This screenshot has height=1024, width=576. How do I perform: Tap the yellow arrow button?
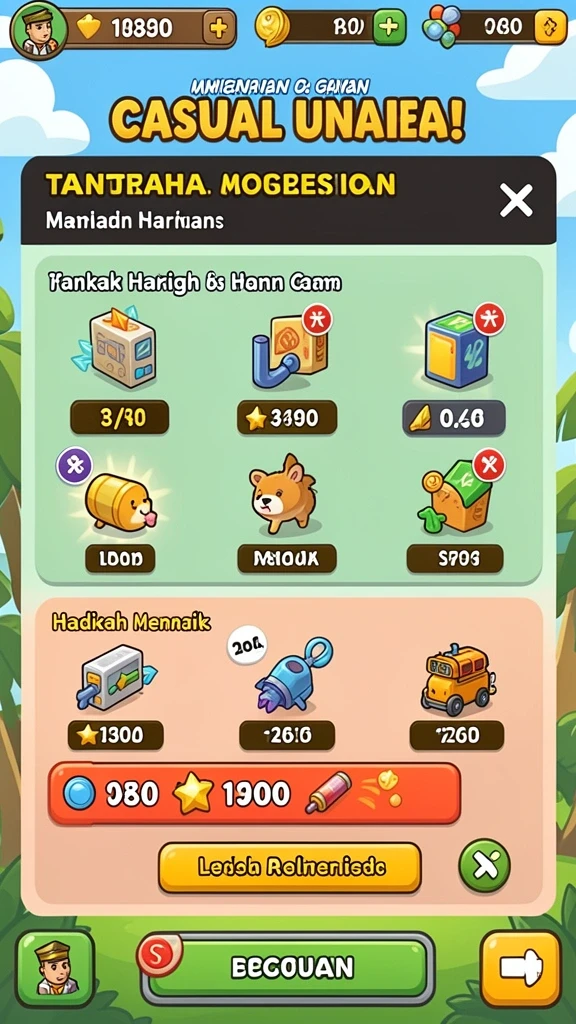coord(520,968)
